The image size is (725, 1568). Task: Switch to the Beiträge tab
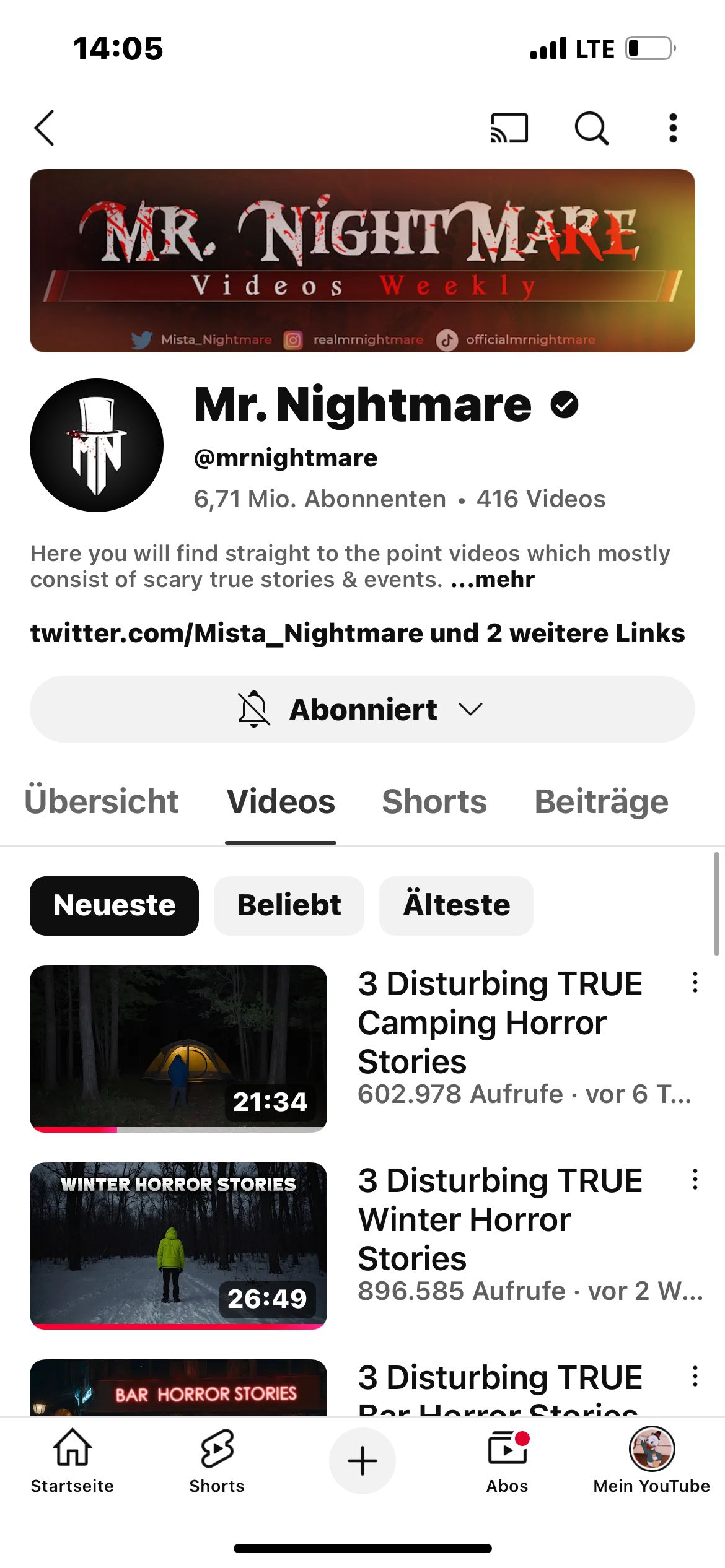tap(600, 801)
